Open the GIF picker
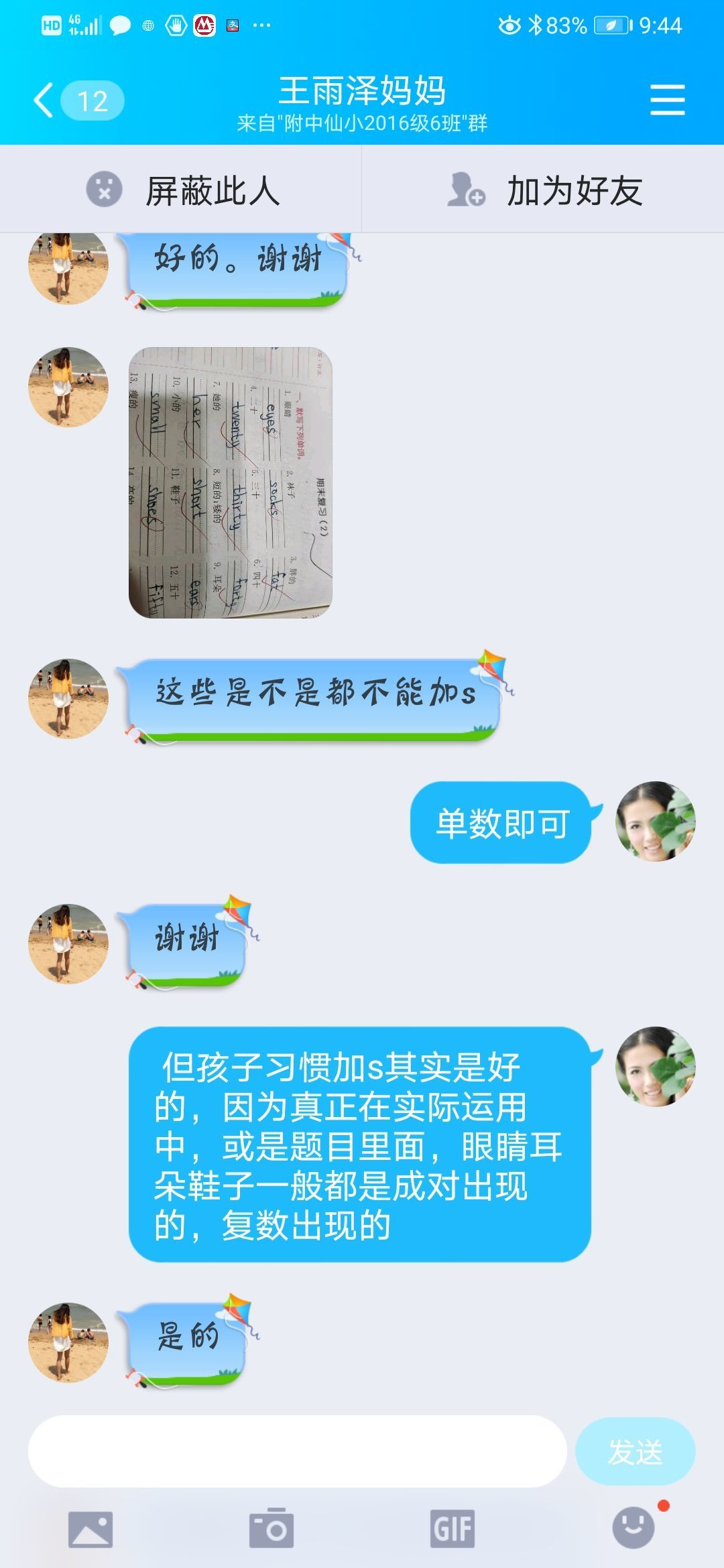The image size is (724, 1568). [x=452, y=1529]
